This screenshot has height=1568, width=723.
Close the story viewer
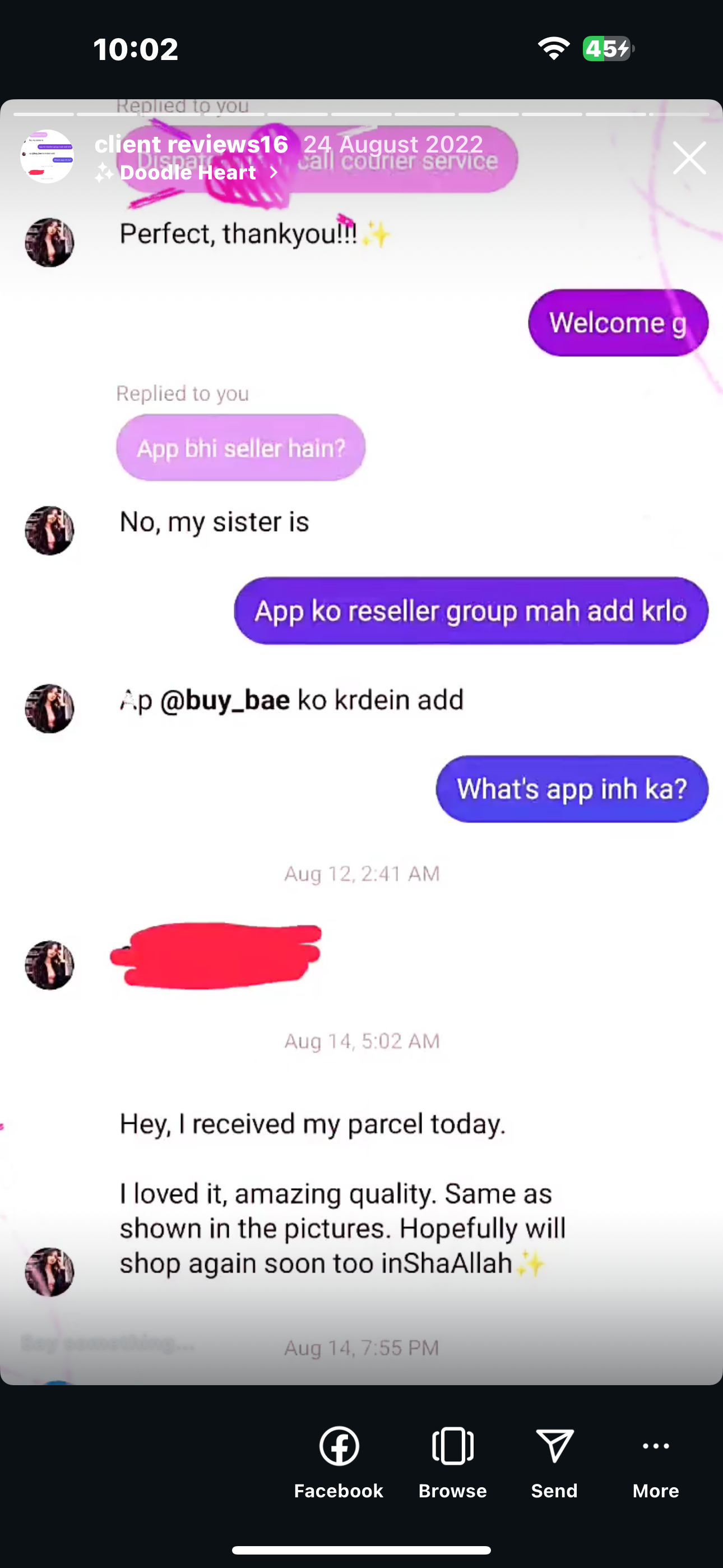(x=689, y=158)
